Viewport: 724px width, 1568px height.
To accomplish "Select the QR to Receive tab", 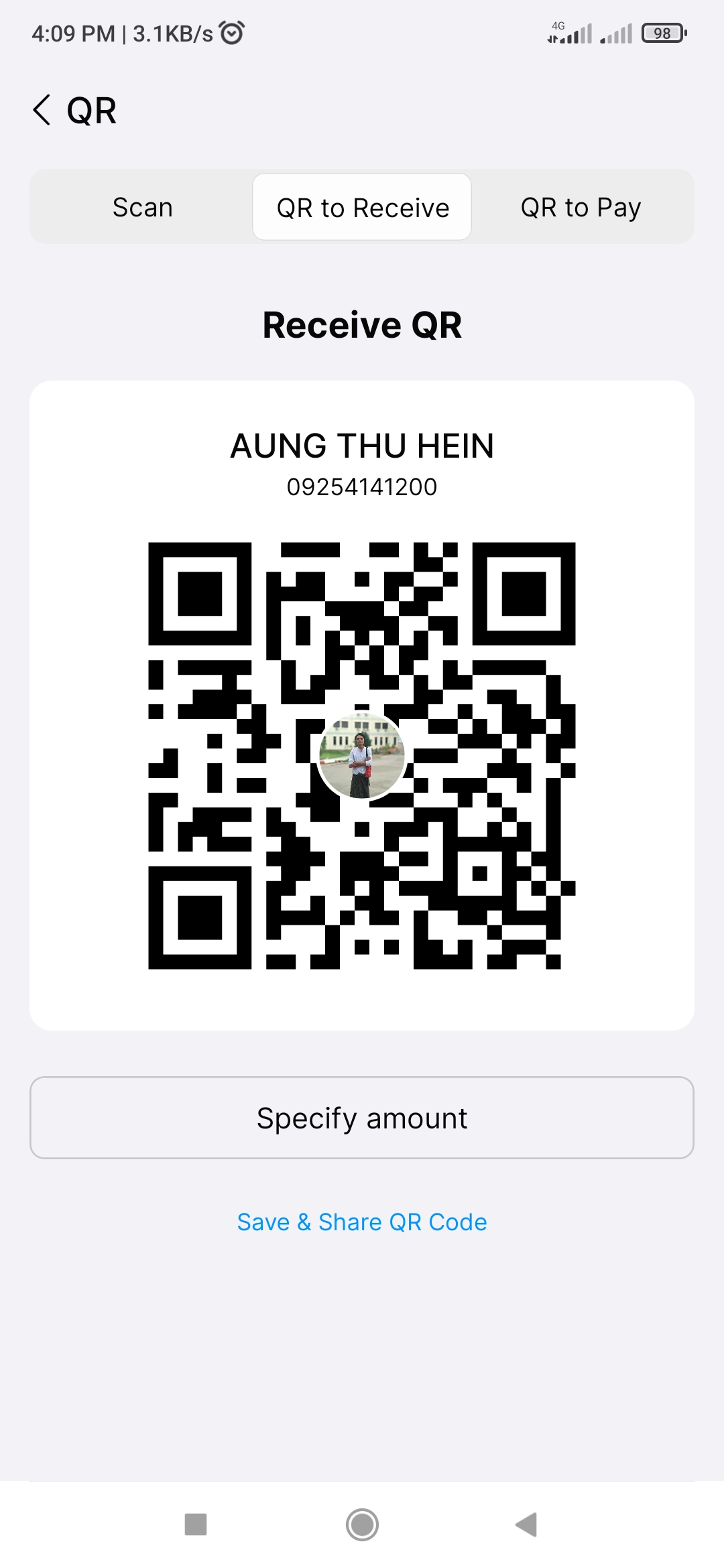I will point(362,208).
